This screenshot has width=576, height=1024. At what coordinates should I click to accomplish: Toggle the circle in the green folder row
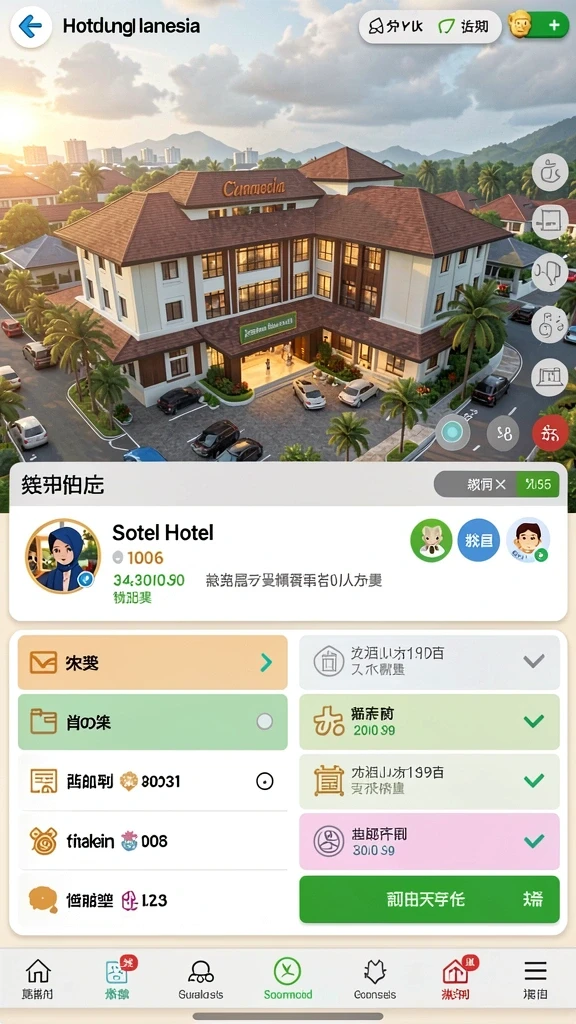click(264, 721)
